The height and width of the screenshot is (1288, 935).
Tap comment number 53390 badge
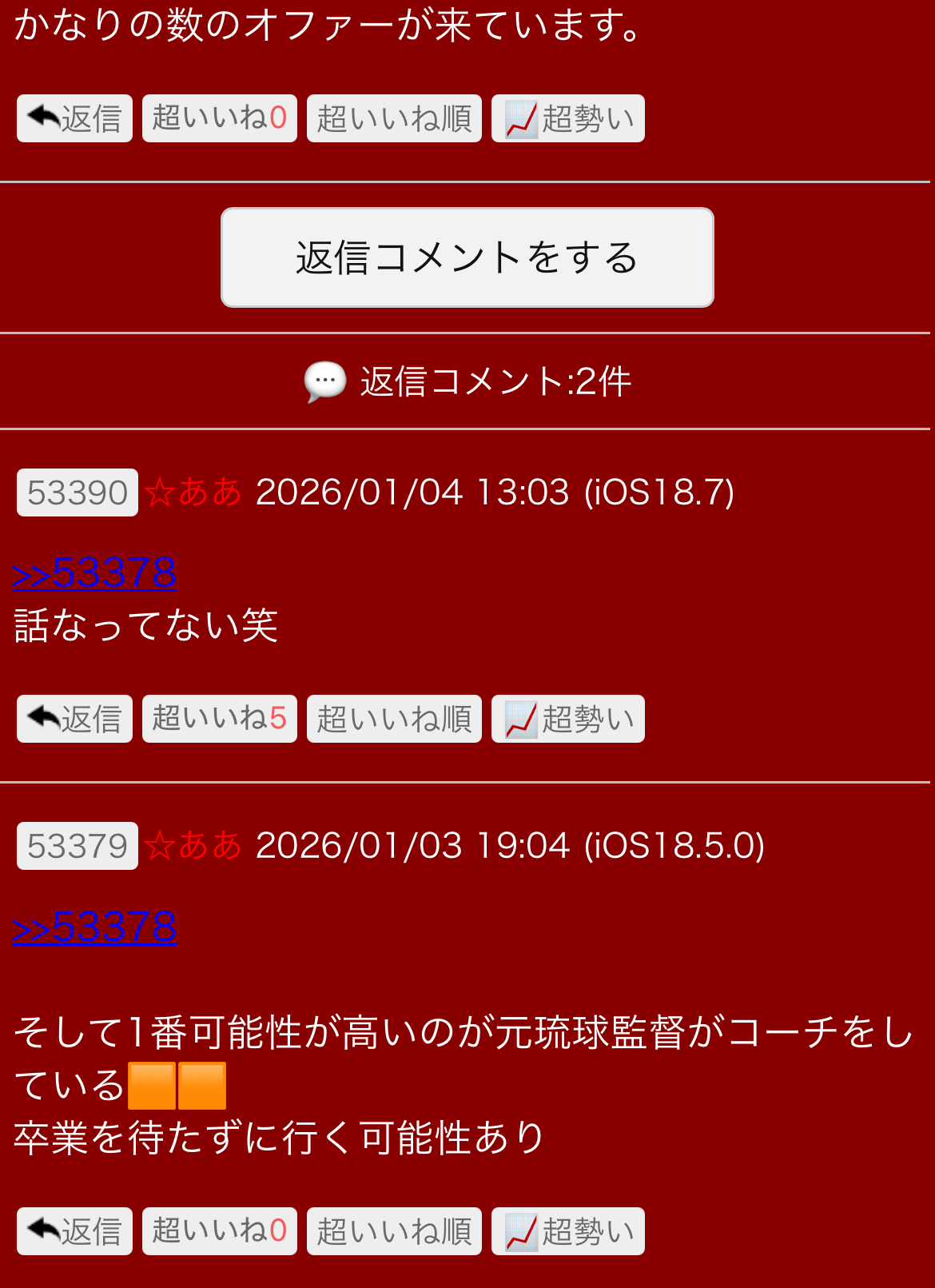pos(78,492)
